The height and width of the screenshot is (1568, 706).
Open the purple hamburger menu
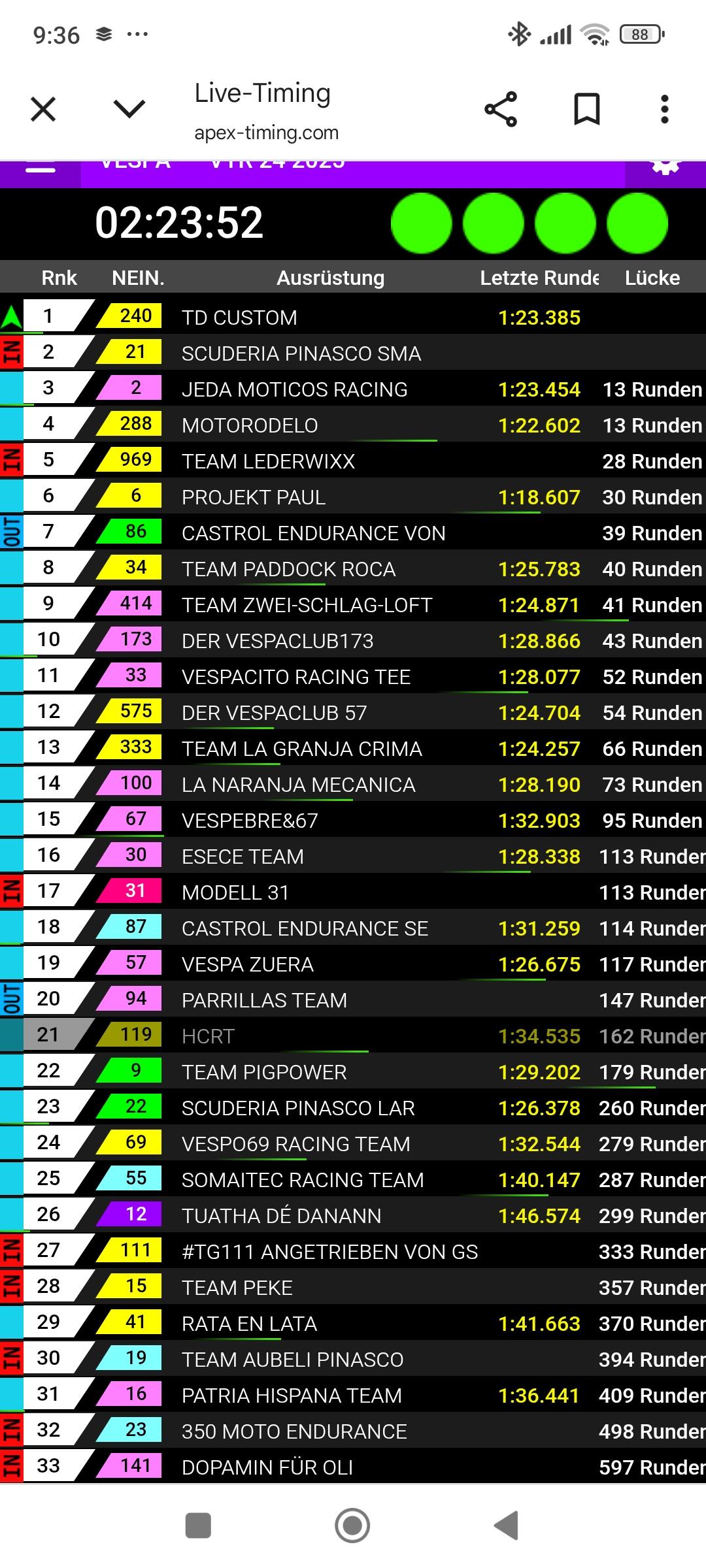(x=41, y=169)
